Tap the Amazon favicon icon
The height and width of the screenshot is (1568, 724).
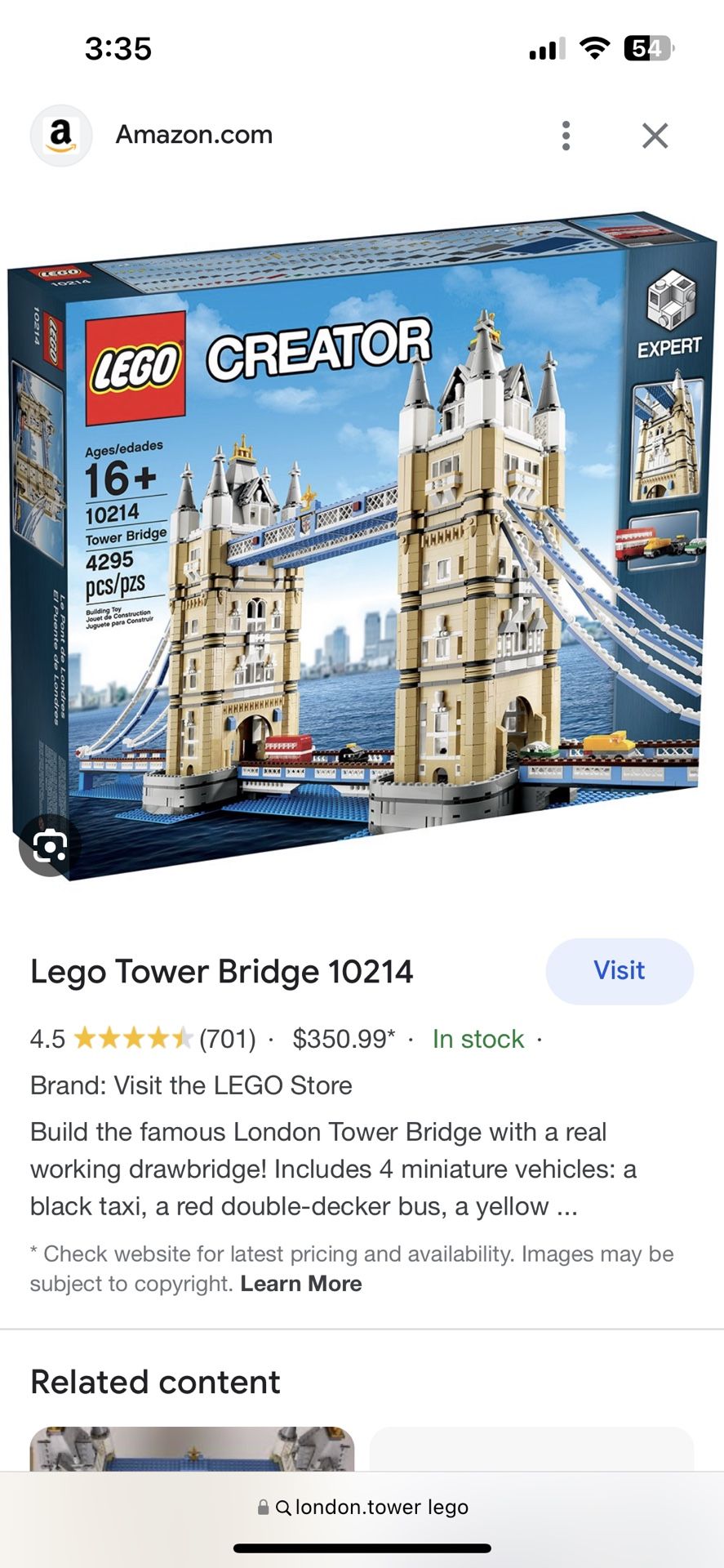click(x=64, y=136)
